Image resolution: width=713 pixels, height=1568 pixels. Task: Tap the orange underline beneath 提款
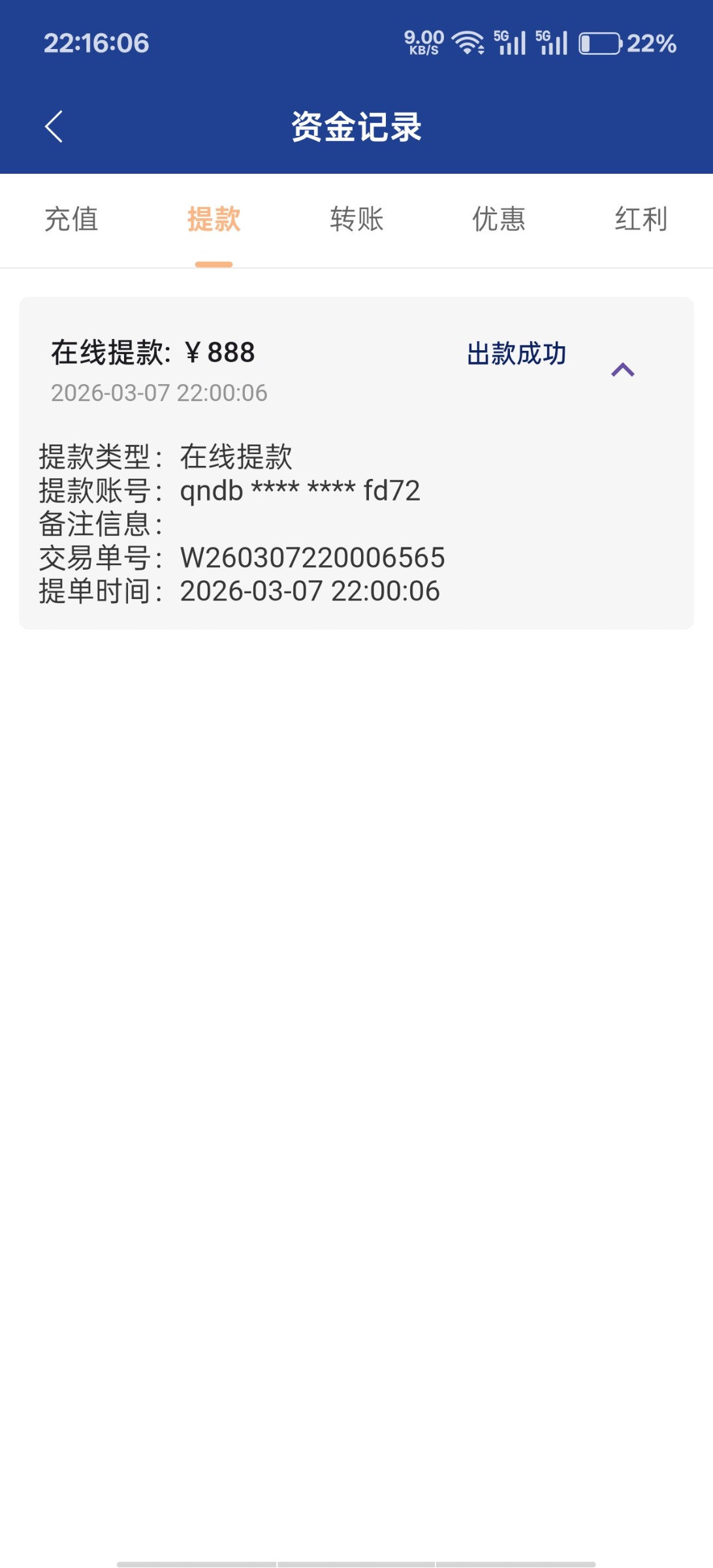pyautogui.click(x=214, y=265)
